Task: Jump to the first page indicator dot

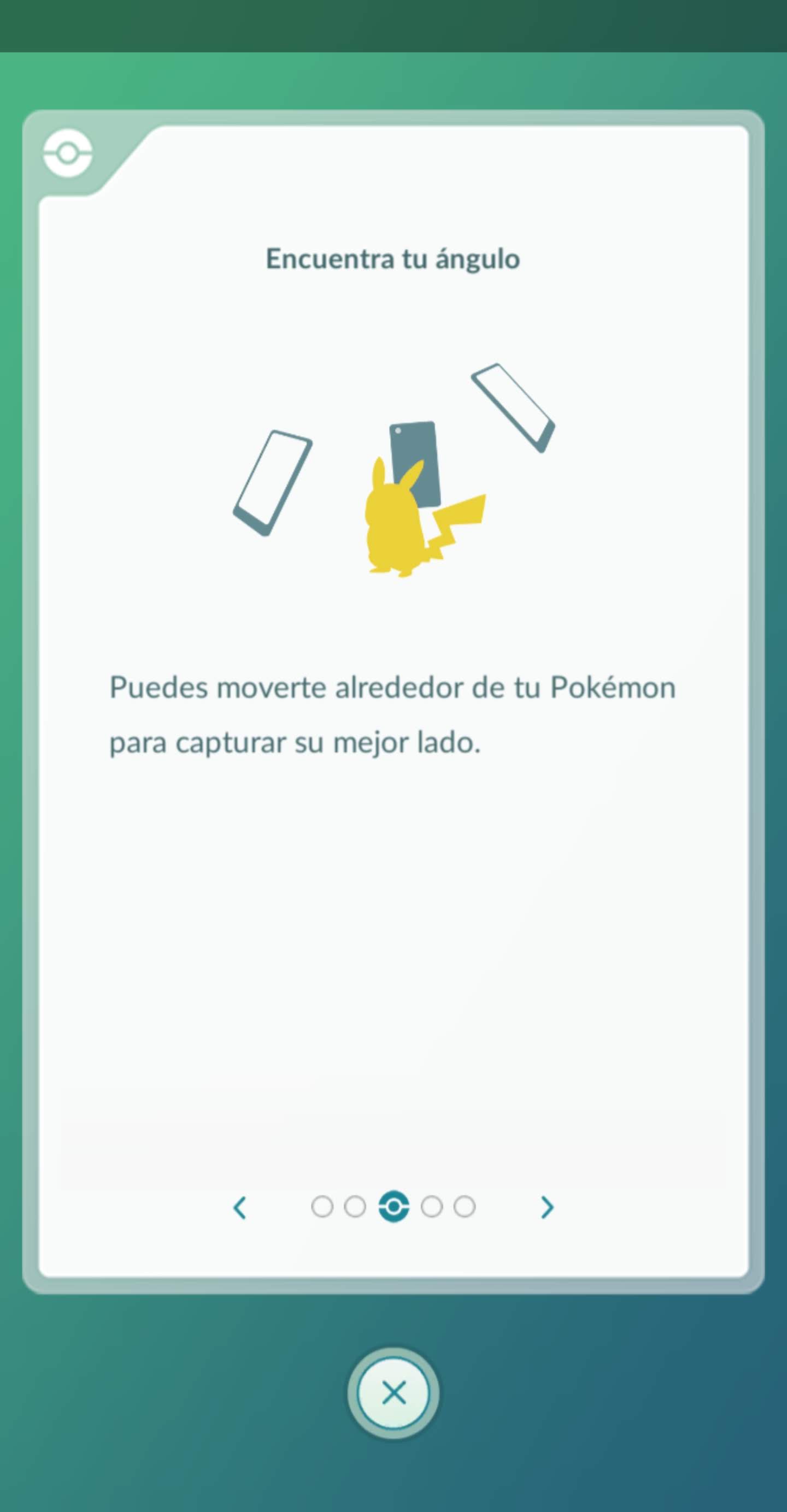Action: pyautogui.click(x=322, y=1207)
